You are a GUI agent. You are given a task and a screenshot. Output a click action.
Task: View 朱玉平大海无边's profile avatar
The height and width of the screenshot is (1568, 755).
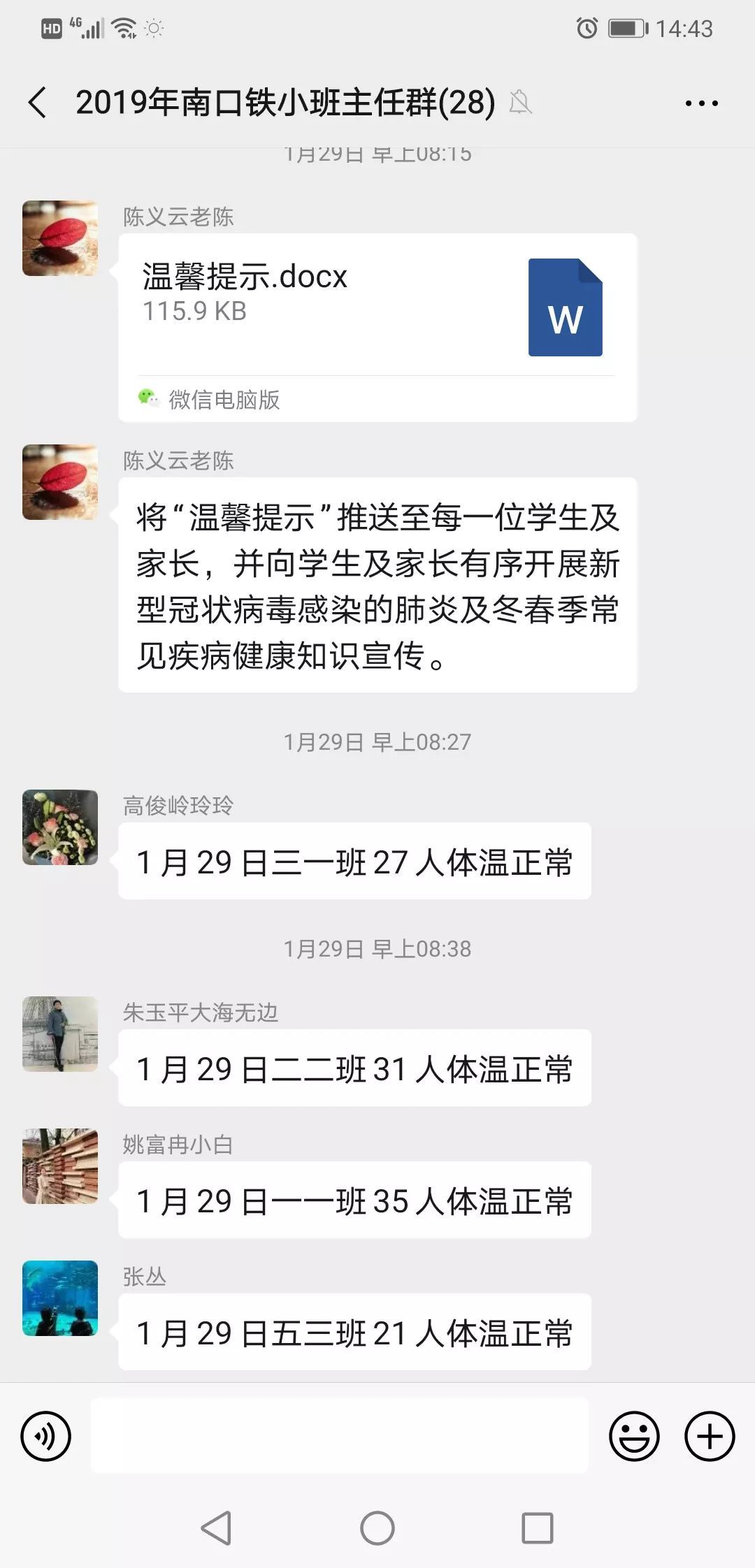(x=60, y=1034)
